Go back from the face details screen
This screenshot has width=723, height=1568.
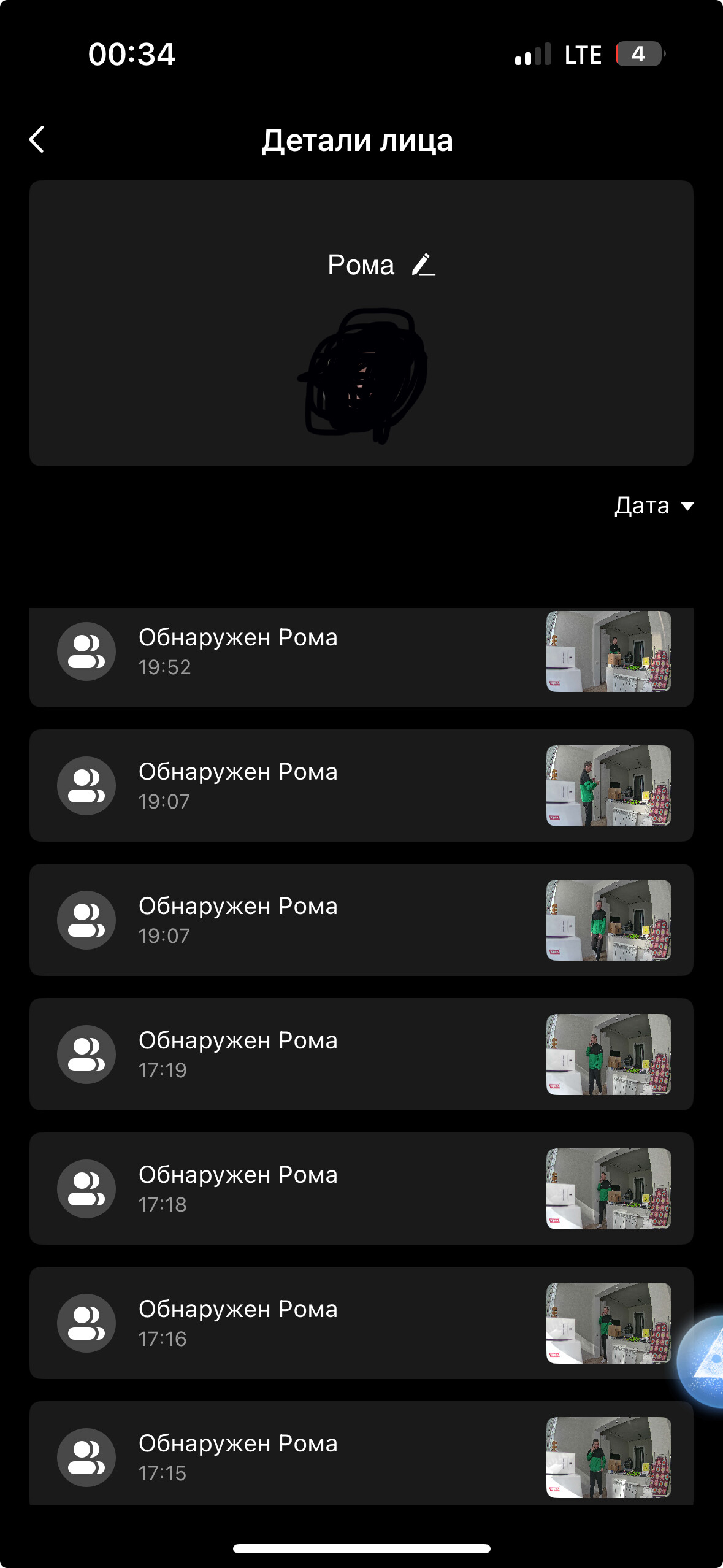click(37, 140)
